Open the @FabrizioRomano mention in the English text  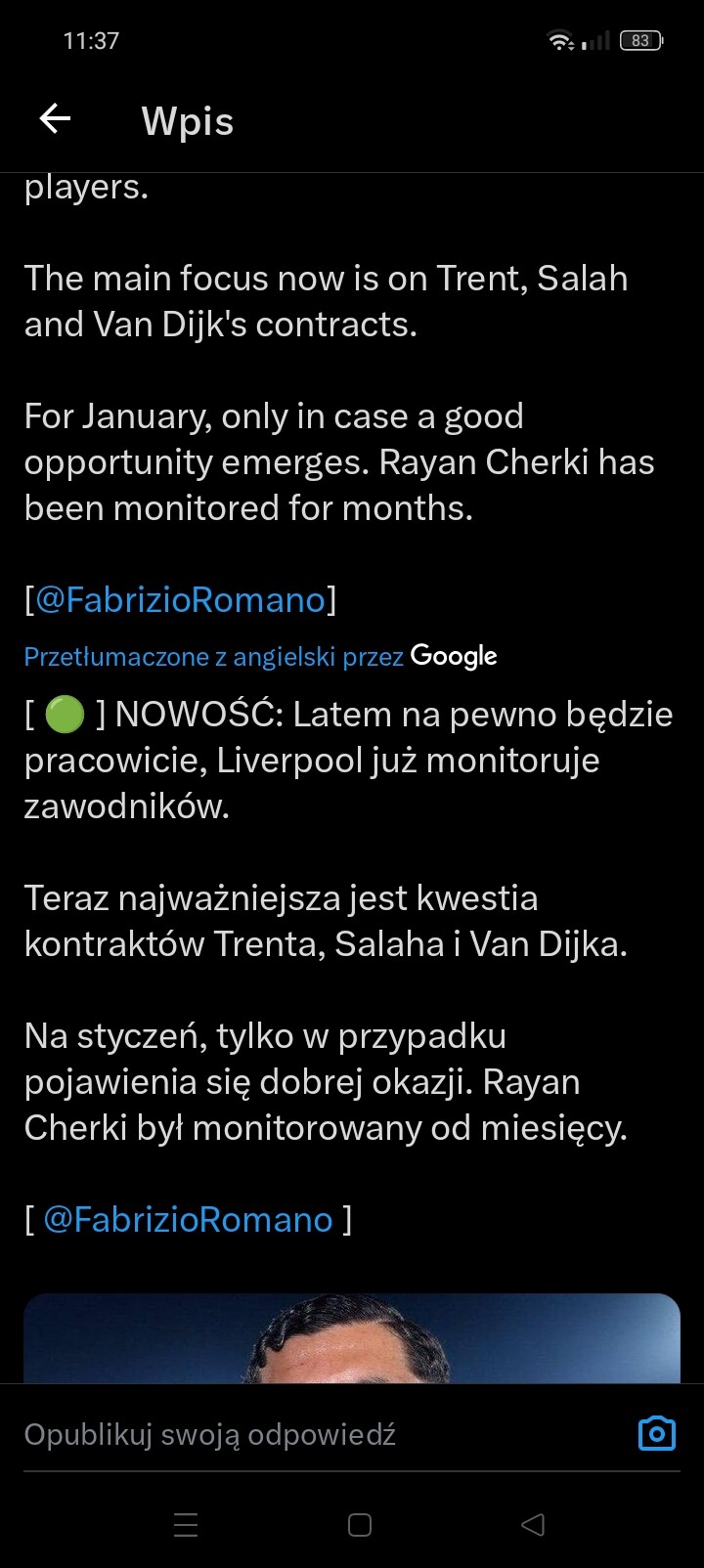tap(180, 599)
